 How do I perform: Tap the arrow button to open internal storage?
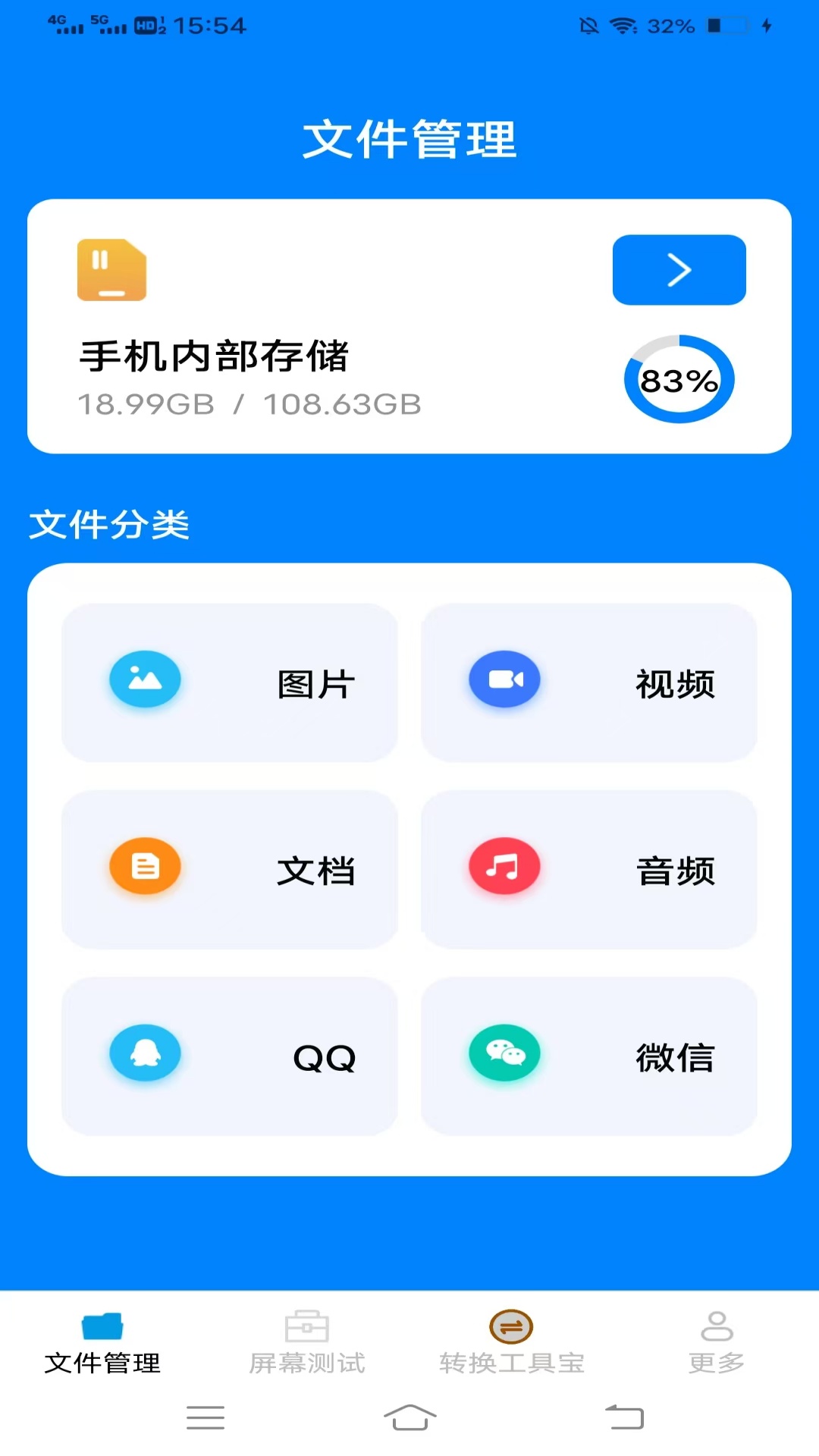(679, 270)
